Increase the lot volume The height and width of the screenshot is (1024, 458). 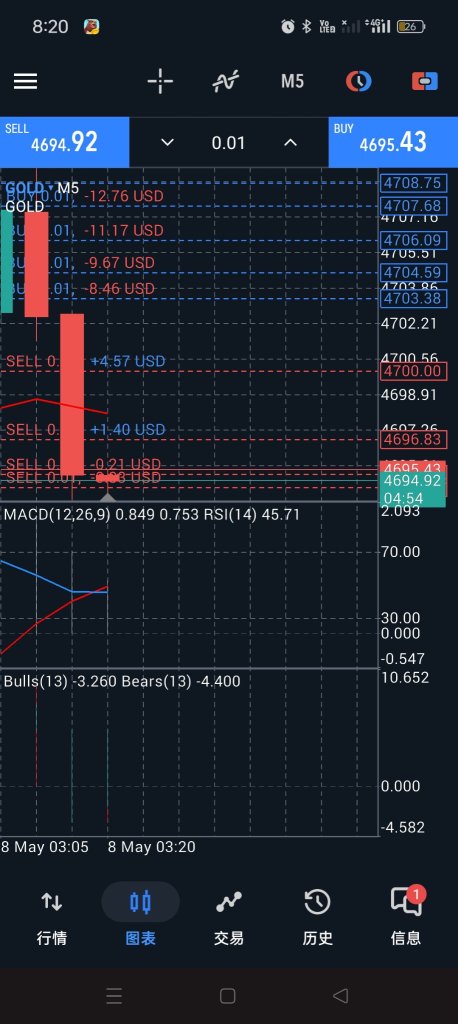pyautogui.click(x=291, y=142)
